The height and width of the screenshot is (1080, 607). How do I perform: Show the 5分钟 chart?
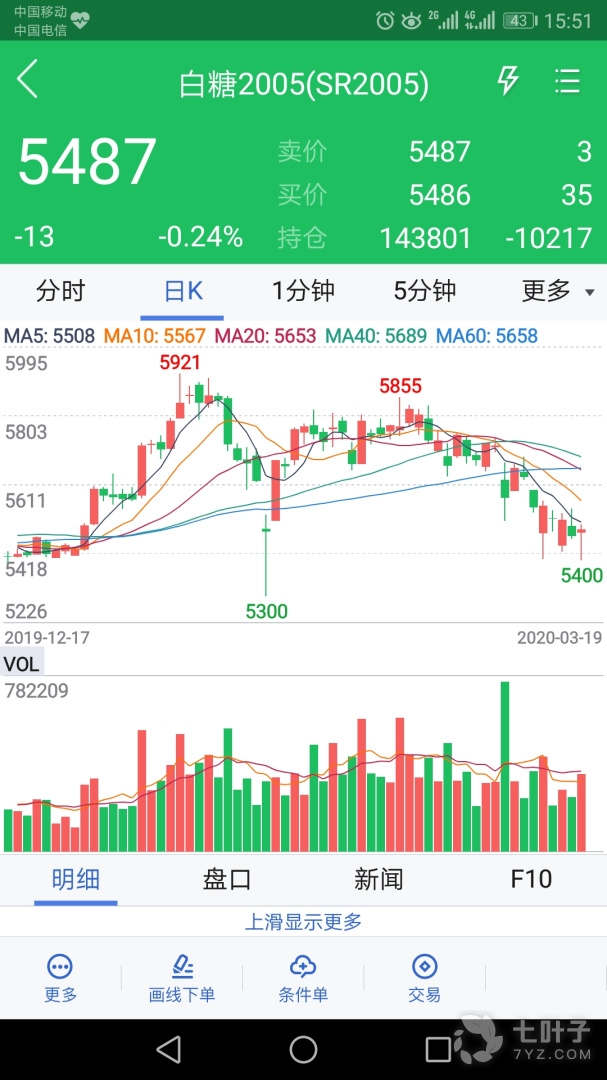tap(425, 291)
